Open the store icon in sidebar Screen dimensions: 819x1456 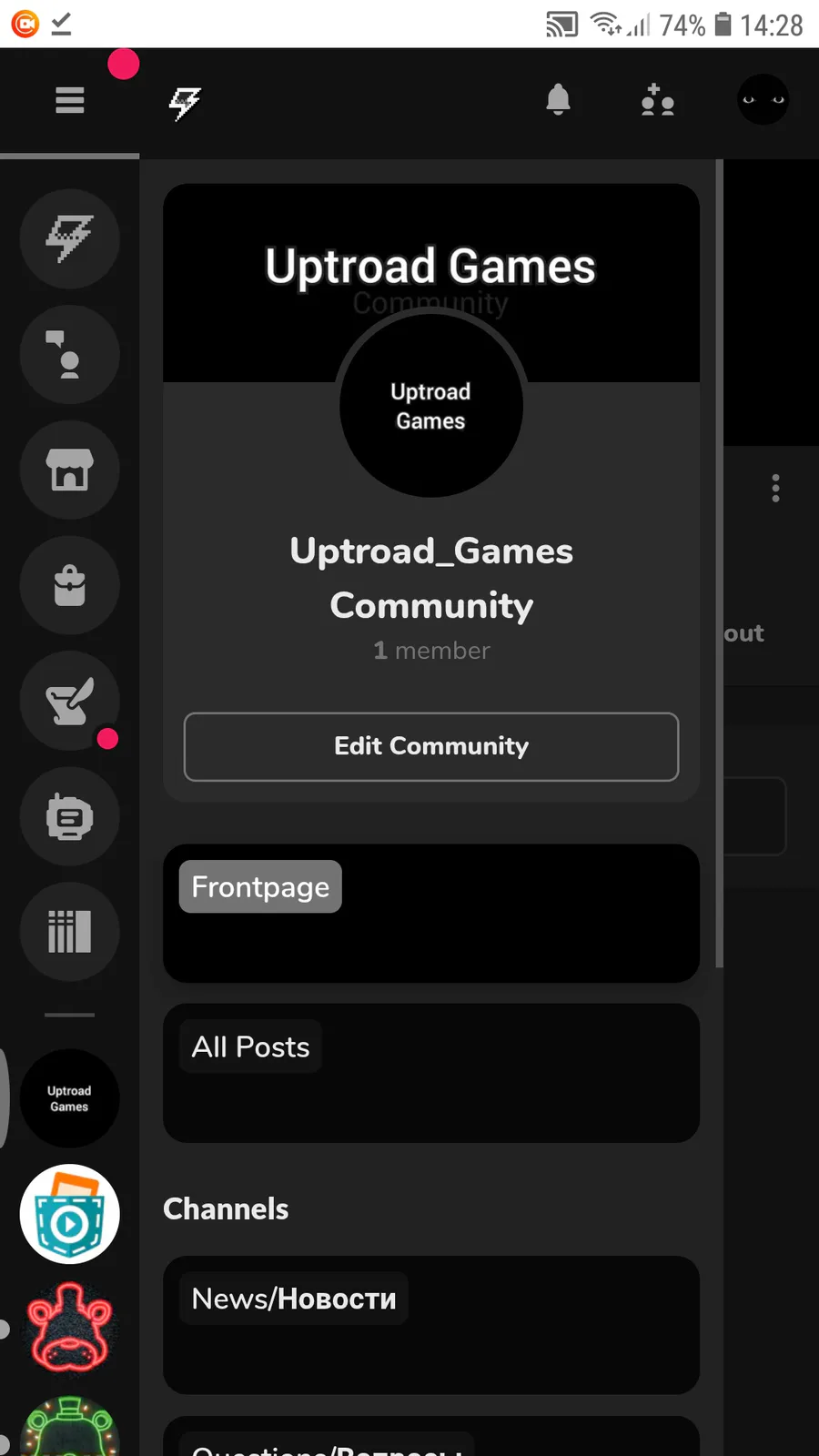70,470
